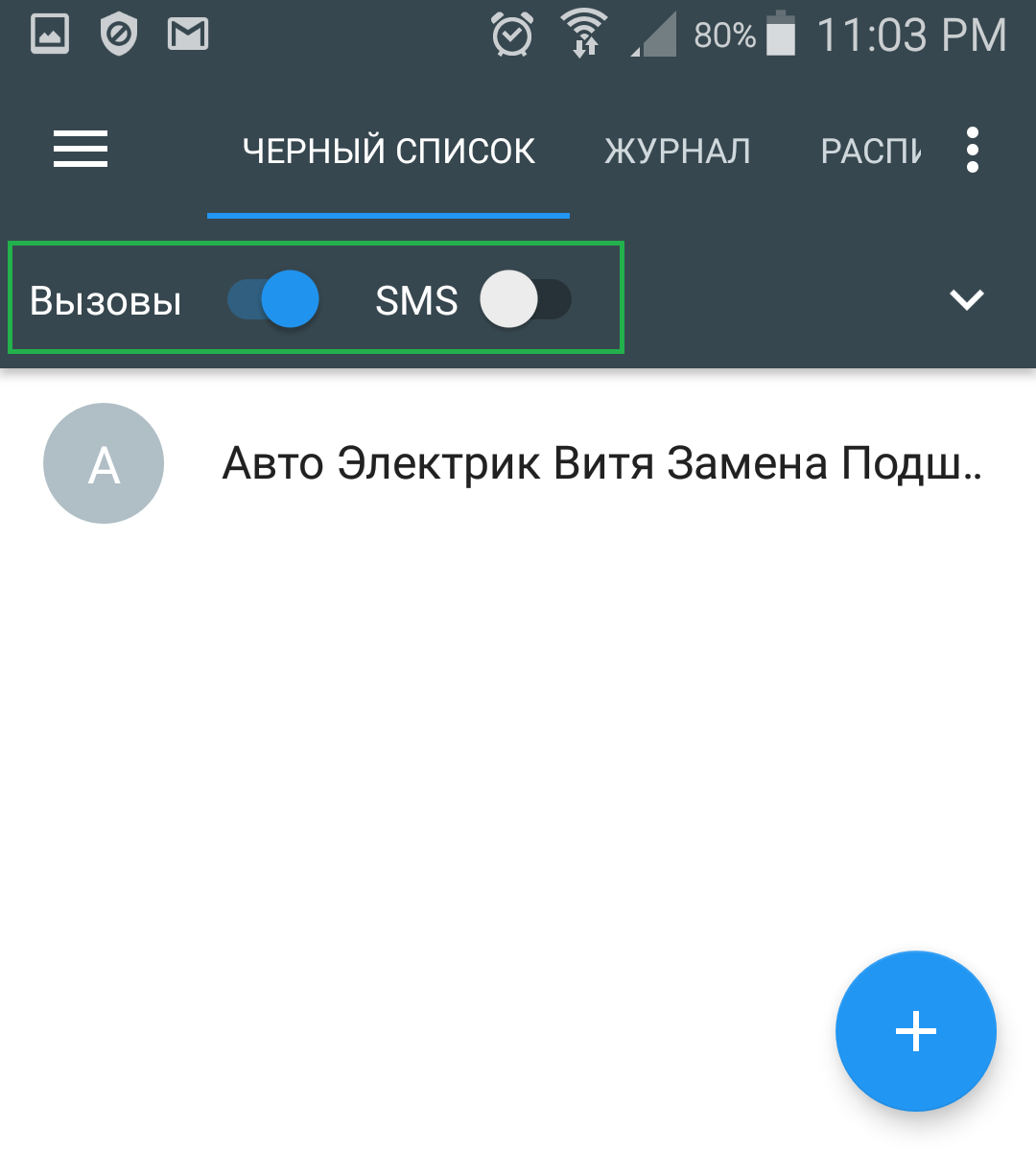Disable the Вызовы call blocking switch
1036x1151 pixels.
pyautogui.click(x=273, y=299)
